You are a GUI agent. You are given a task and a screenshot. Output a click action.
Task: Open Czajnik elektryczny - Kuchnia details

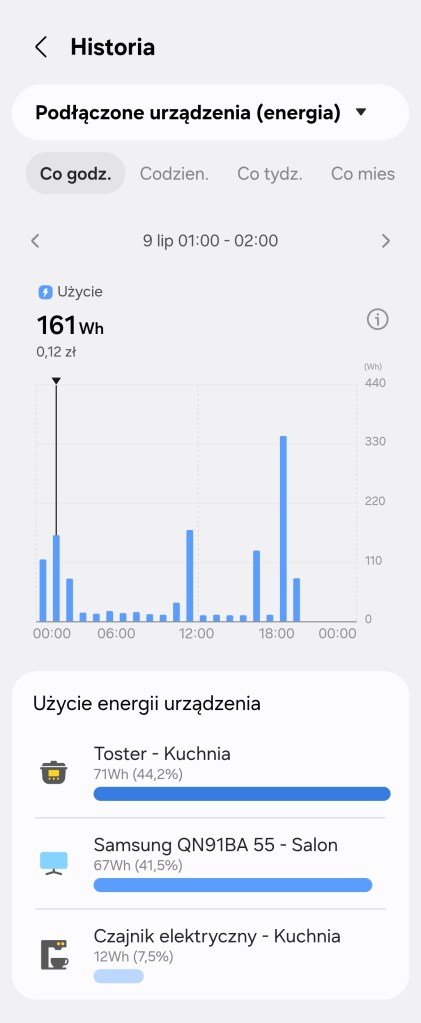tap(210, 955)
